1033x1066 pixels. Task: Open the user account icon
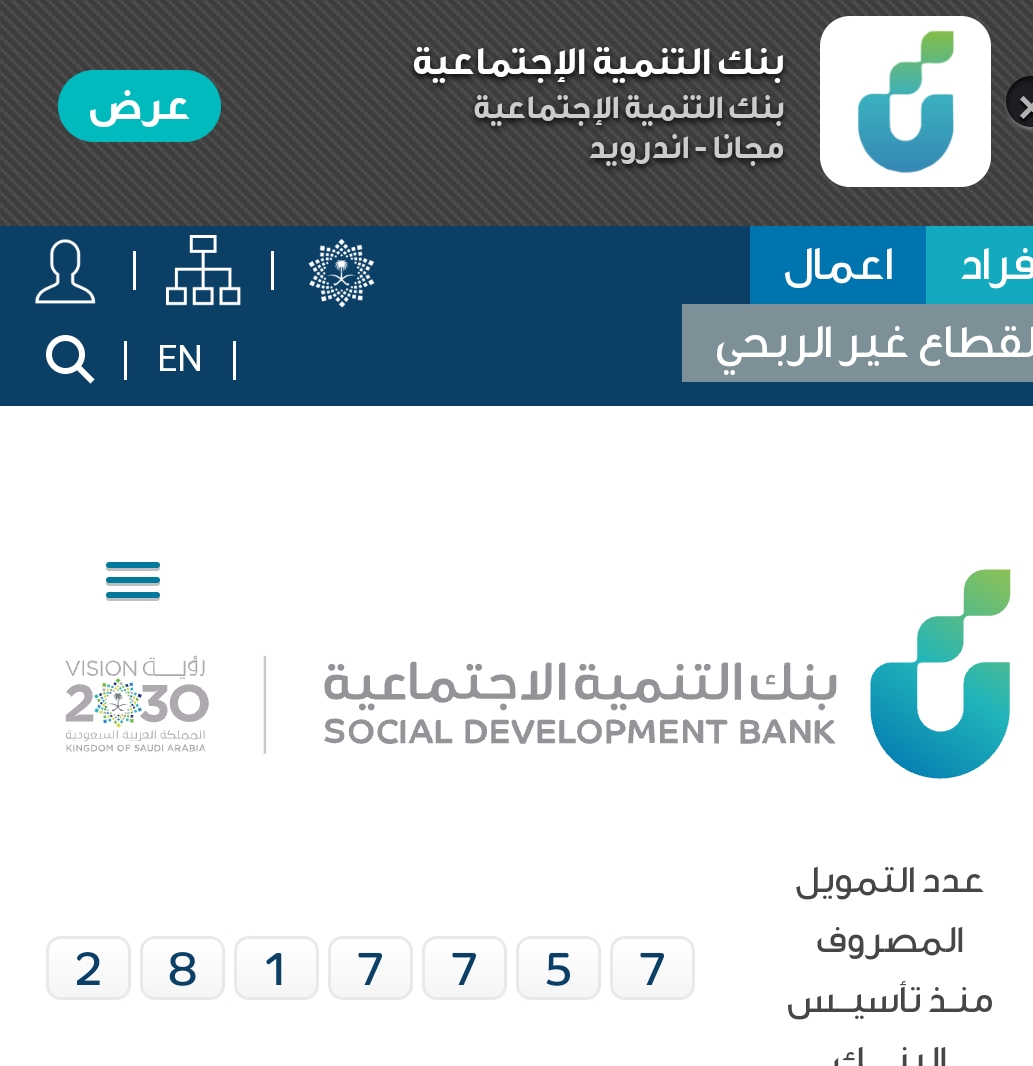(x=65, y=271)
